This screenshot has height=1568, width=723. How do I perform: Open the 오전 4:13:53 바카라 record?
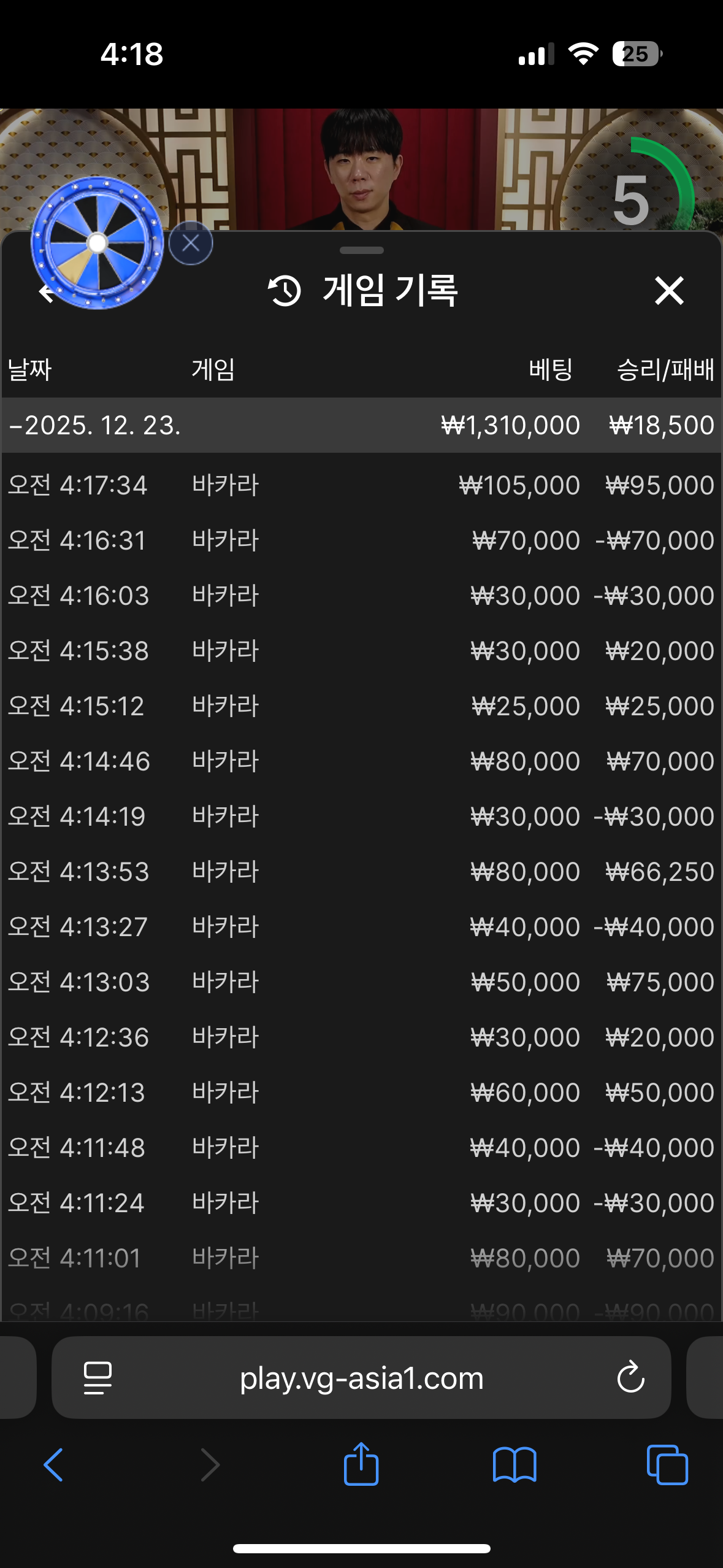361,872
